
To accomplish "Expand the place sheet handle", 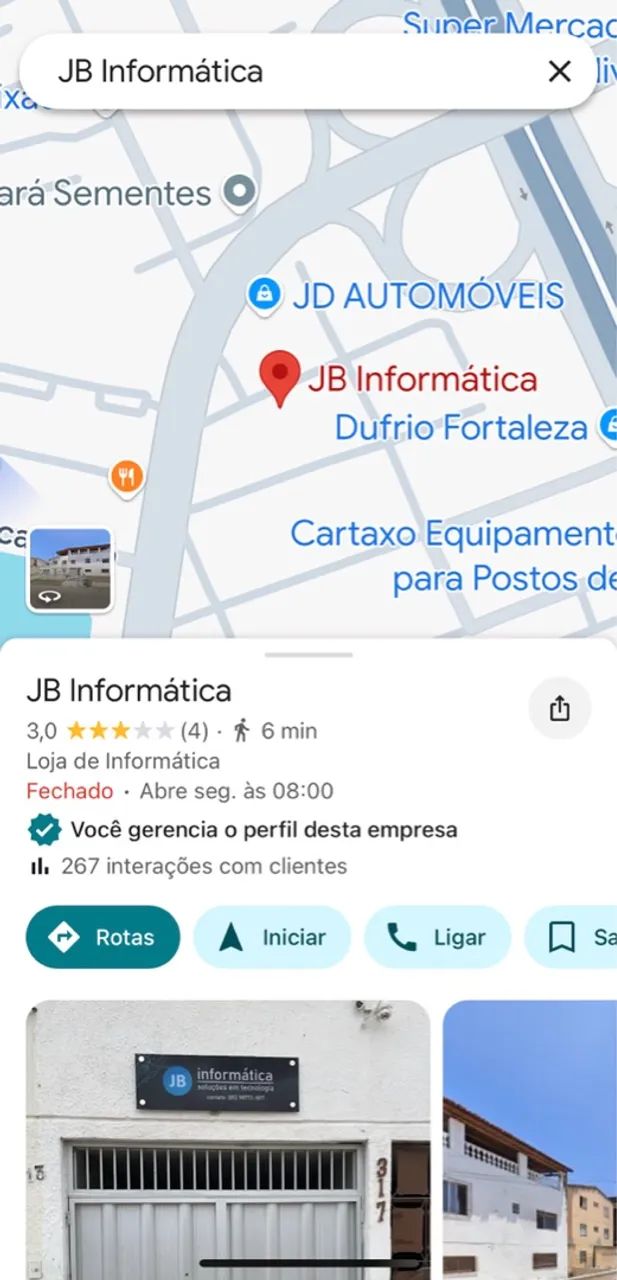I will coord(308,655).
